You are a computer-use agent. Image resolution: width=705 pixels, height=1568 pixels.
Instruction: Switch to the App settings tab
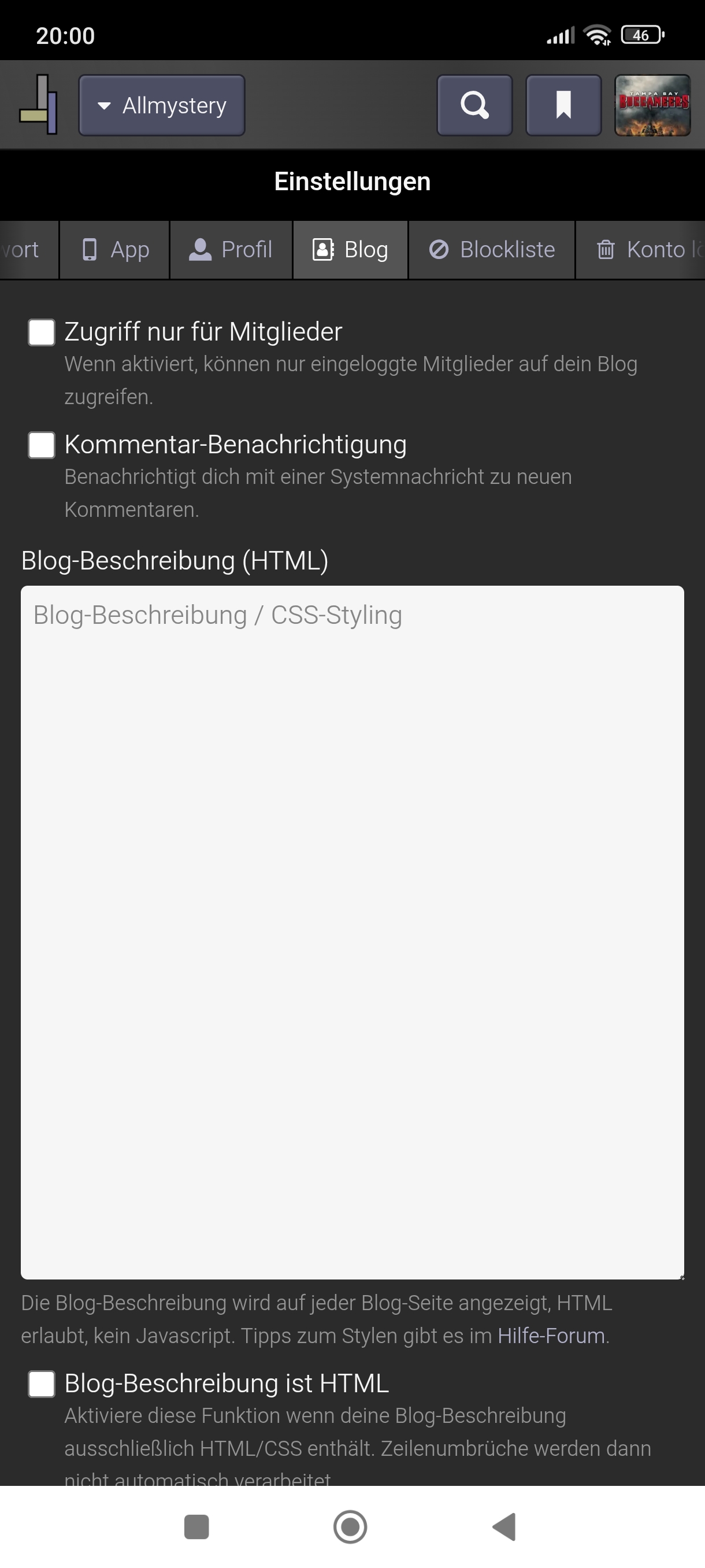pos(114,250)
